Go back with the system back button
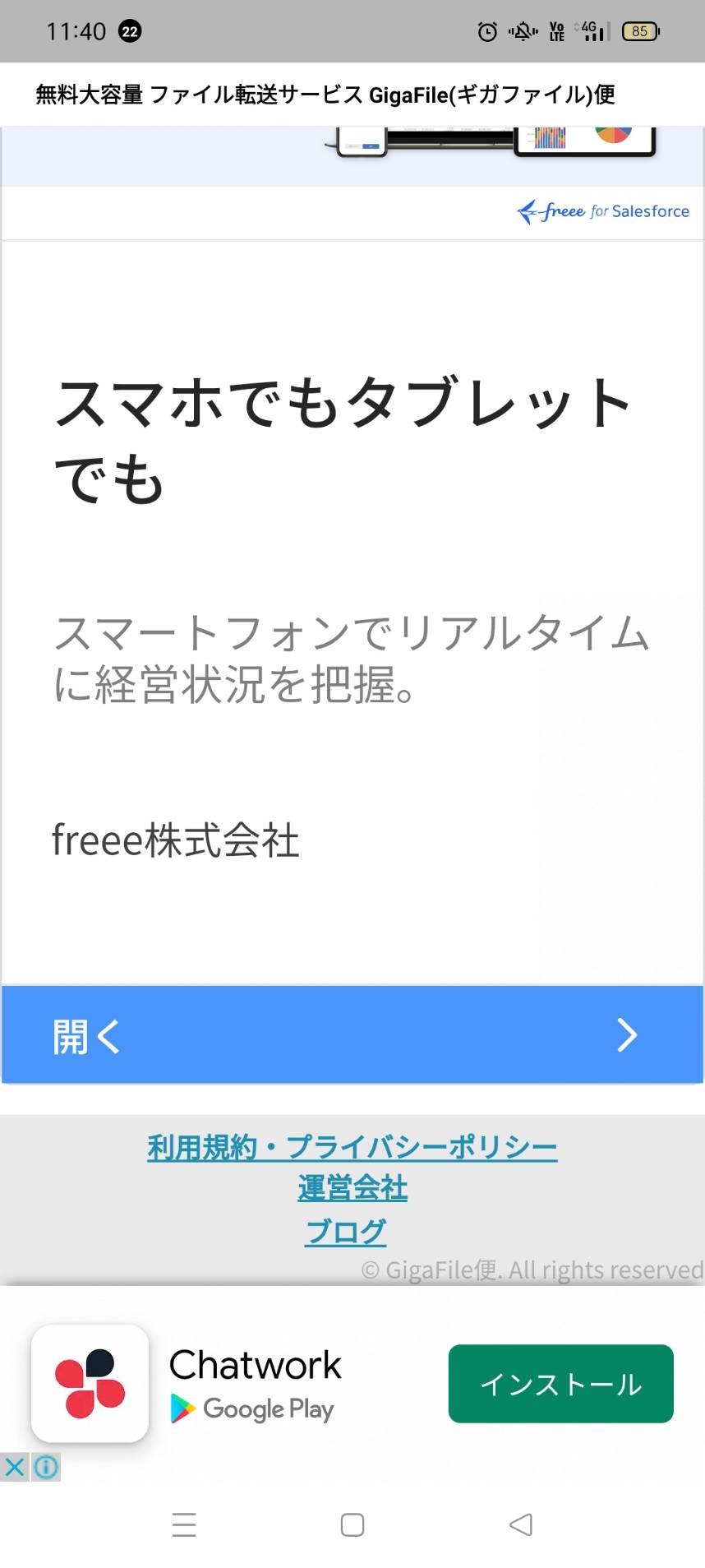 (x=521, y=1524)
